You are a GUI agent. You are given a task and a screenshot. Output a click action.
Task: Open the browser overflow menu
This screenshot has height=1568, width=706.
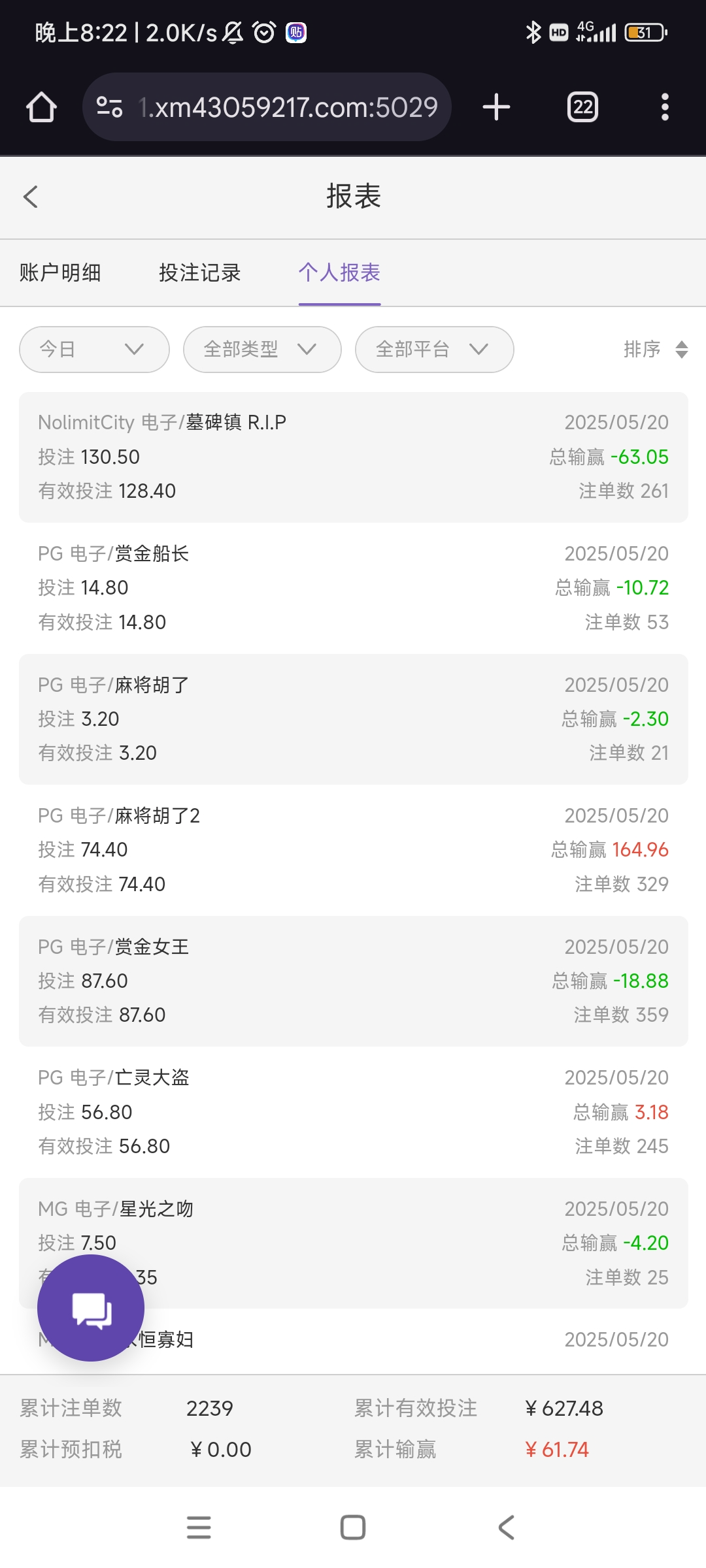(665, 107)
